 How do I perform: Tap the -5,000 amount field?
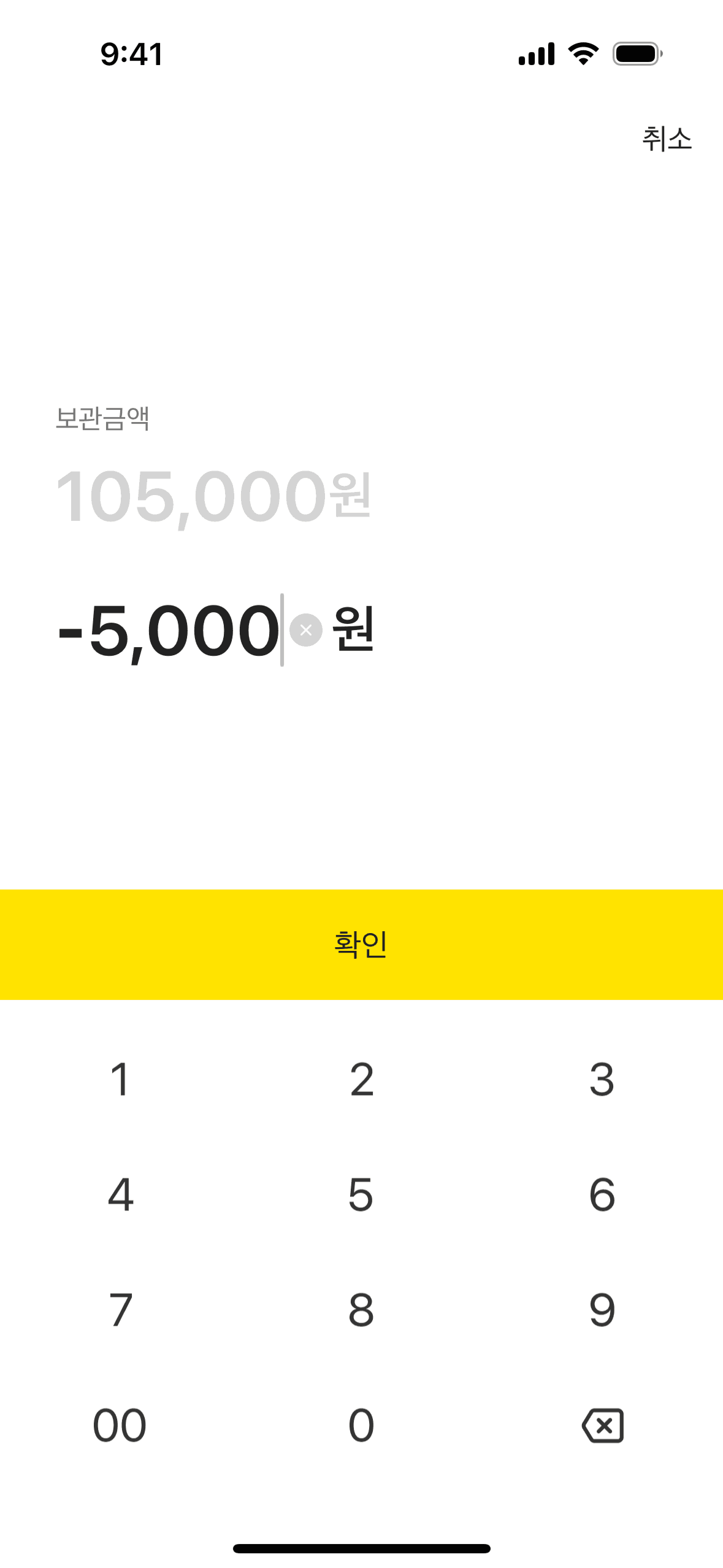coord(169,630)
